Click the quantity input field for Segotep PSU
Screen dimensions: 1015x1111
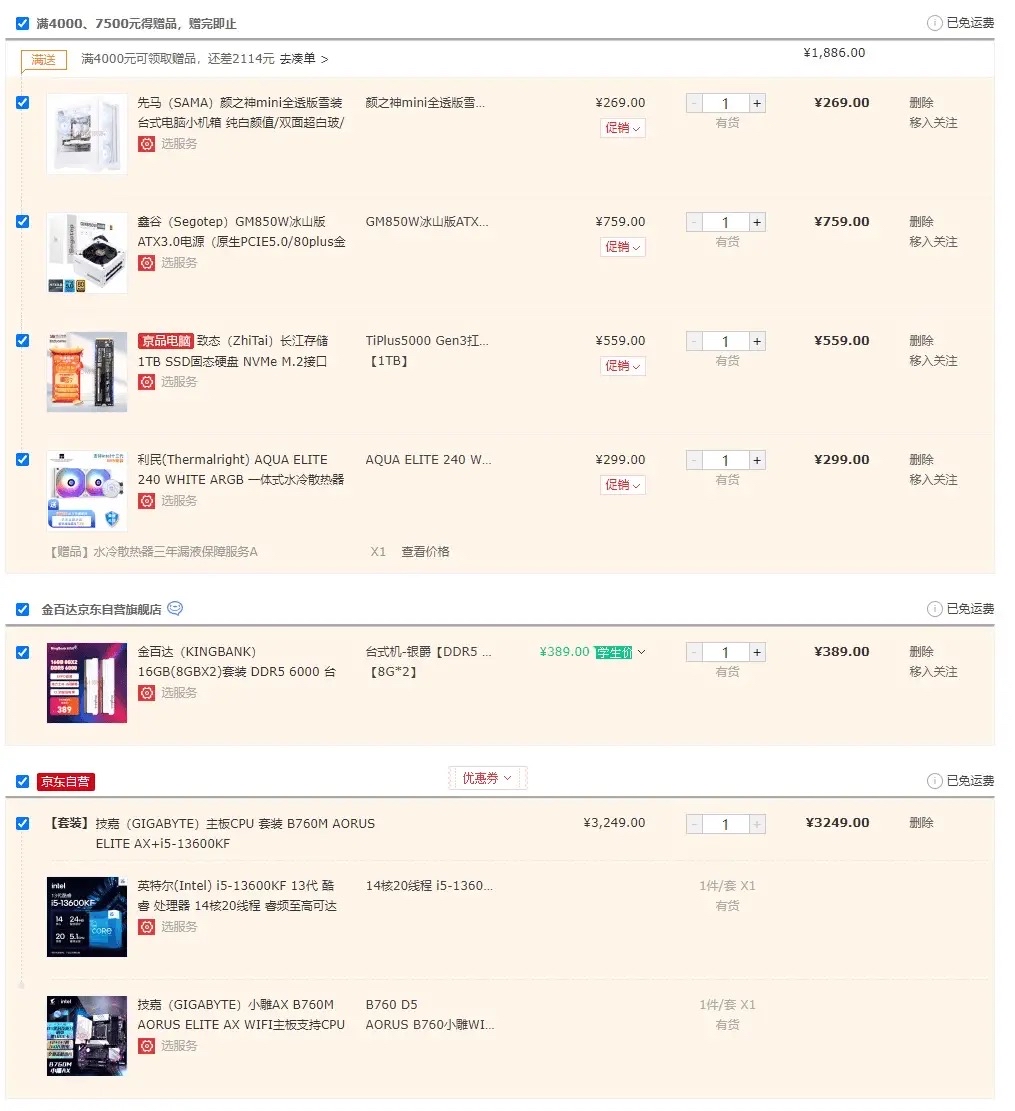725,221
